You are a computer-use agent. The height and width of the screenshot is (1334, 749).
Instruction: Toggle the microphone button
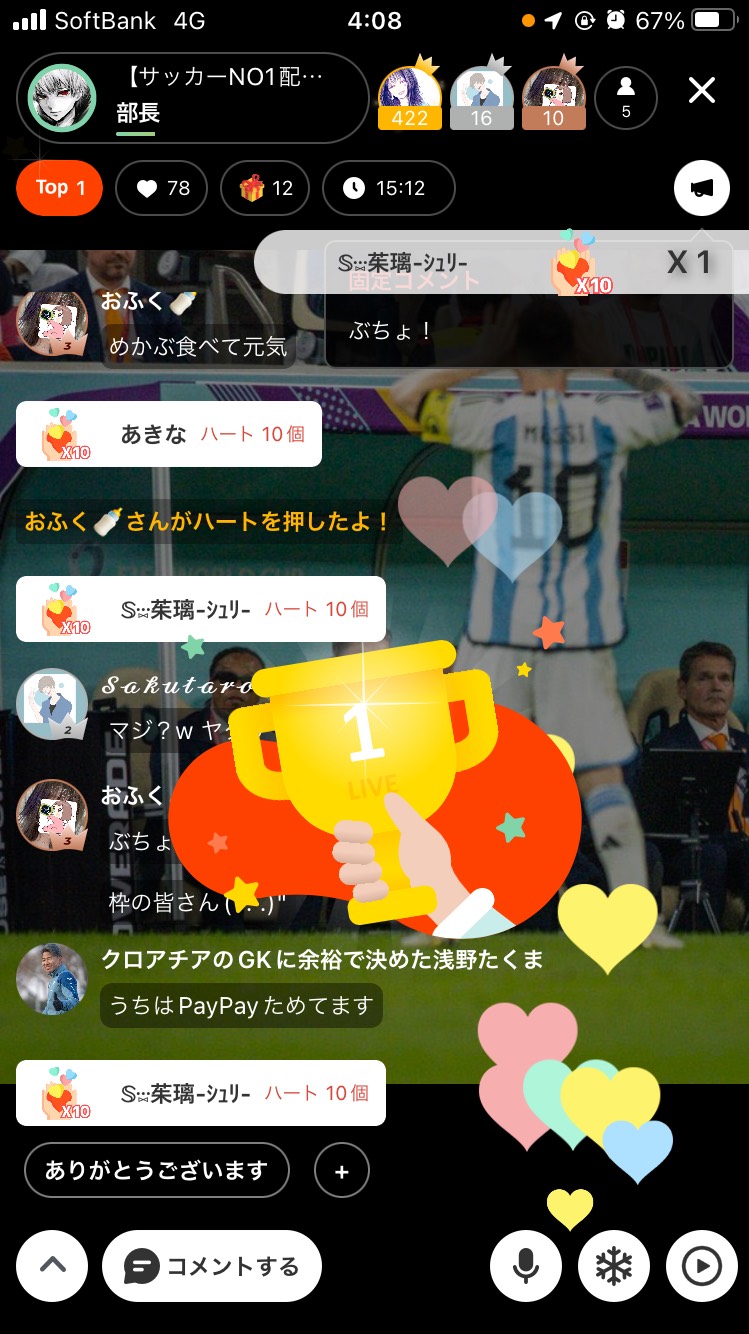(525, 1266)
